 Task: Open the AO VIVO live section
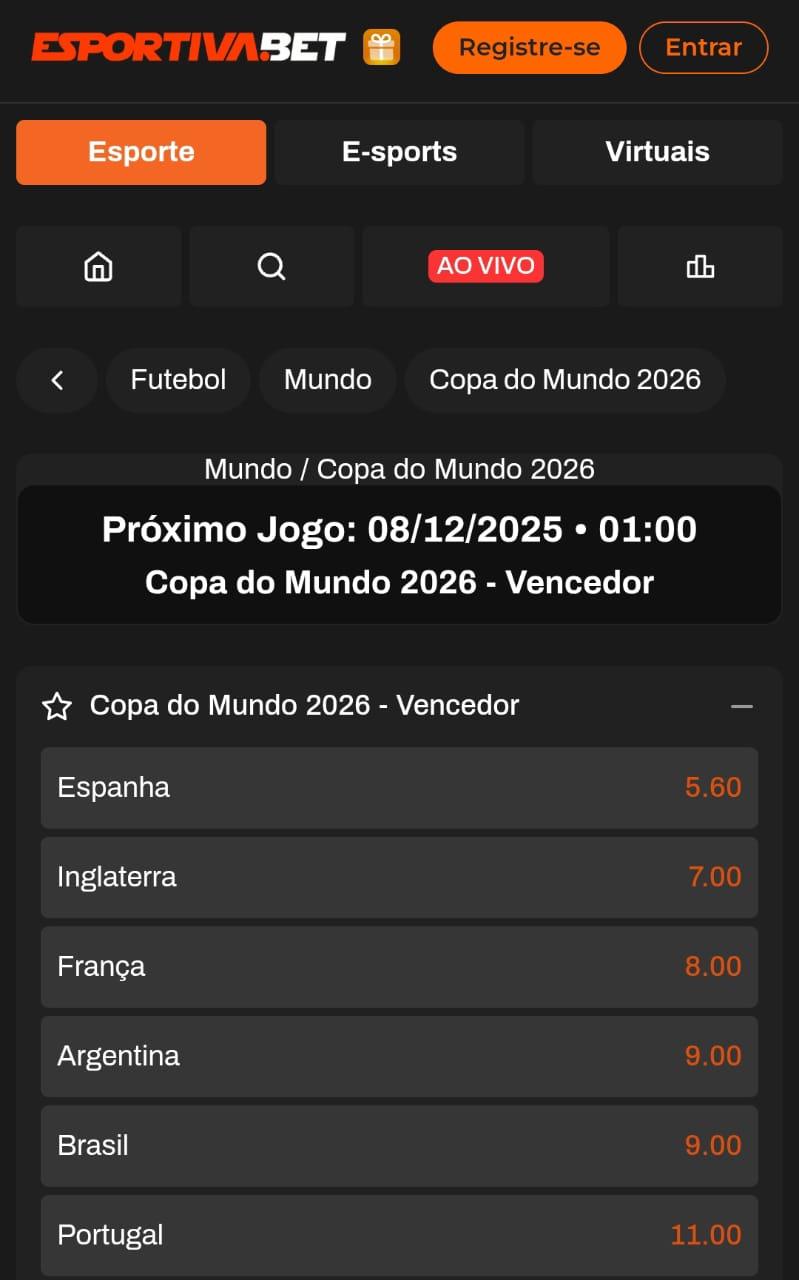[x=486, y=266]
